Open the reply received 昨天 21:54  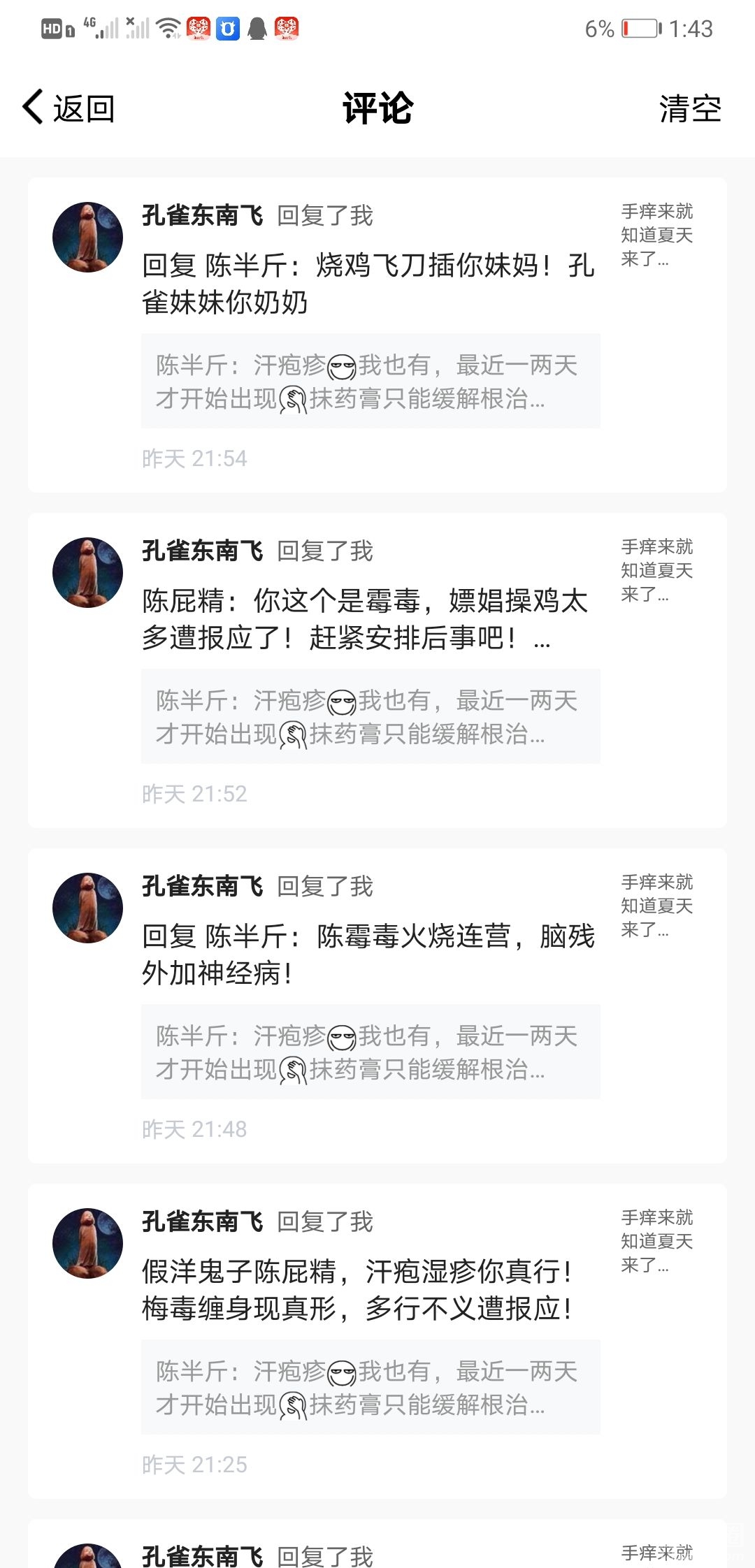(368, 284)
